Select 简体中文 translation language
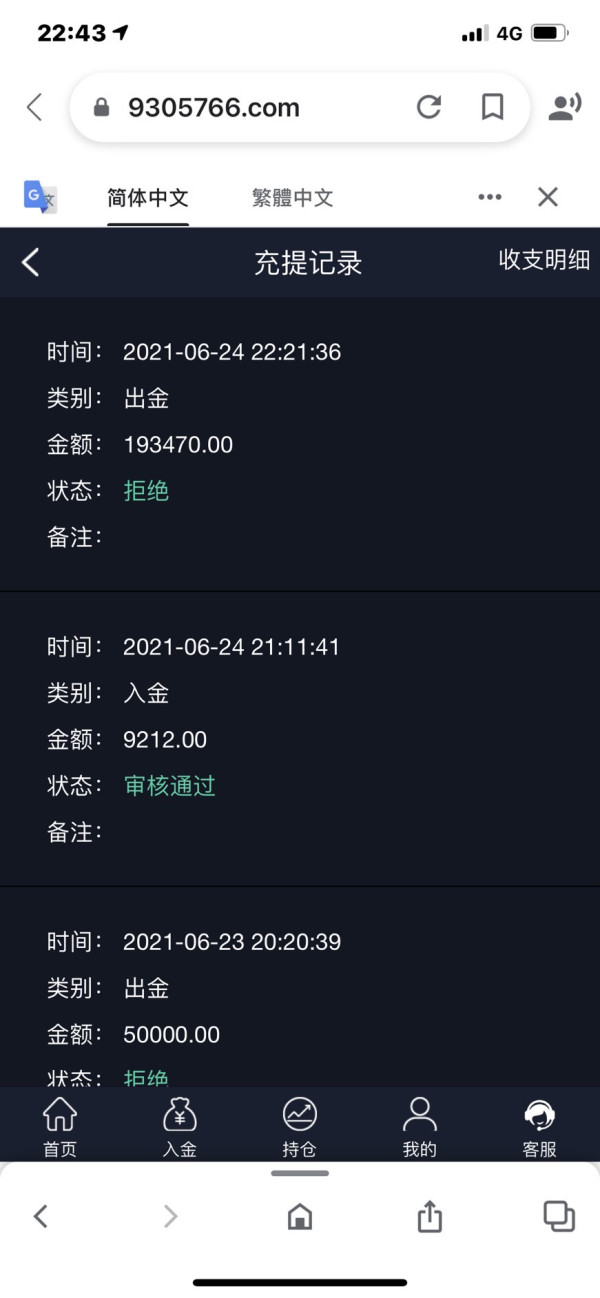 148,197
